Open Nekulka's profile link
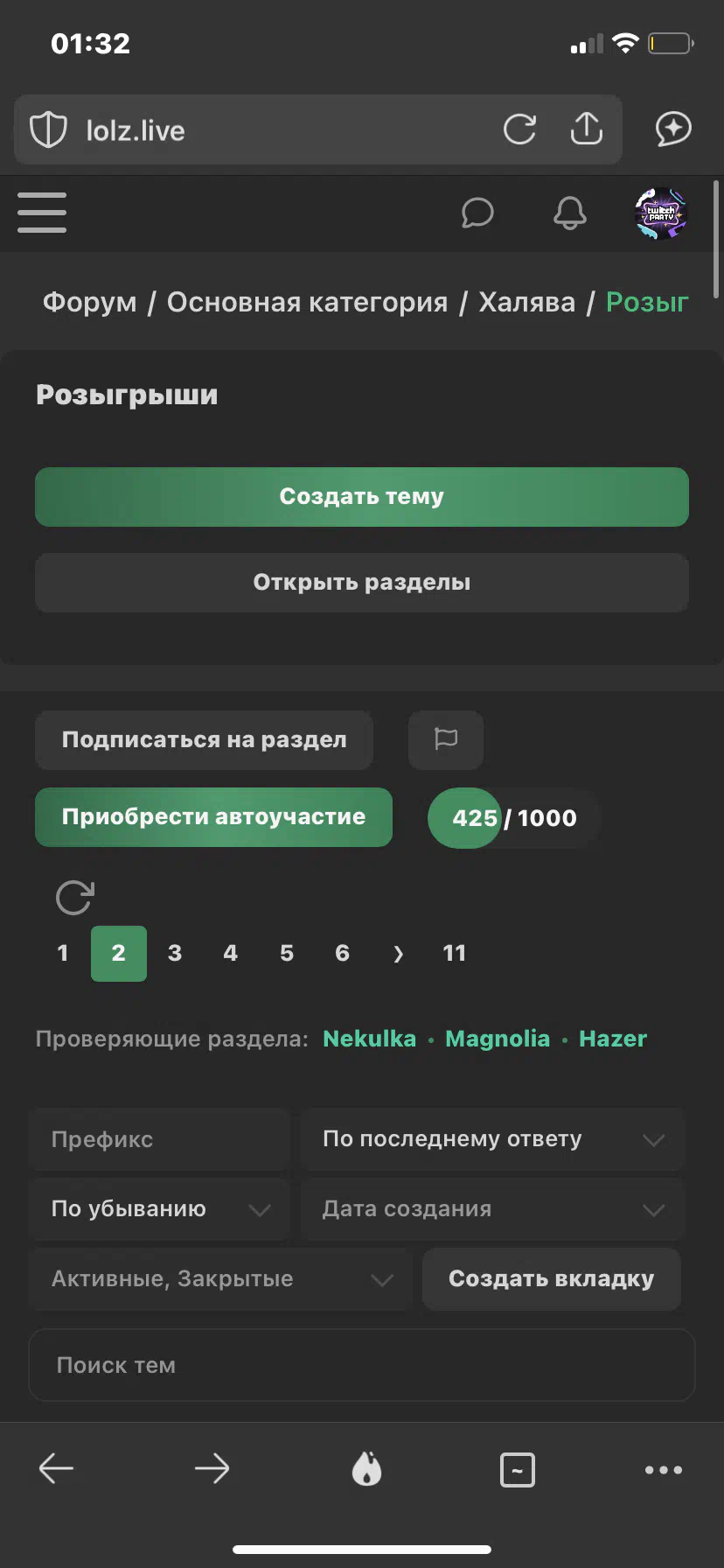Viewport: 724px width, 1568px height. 370,1039
